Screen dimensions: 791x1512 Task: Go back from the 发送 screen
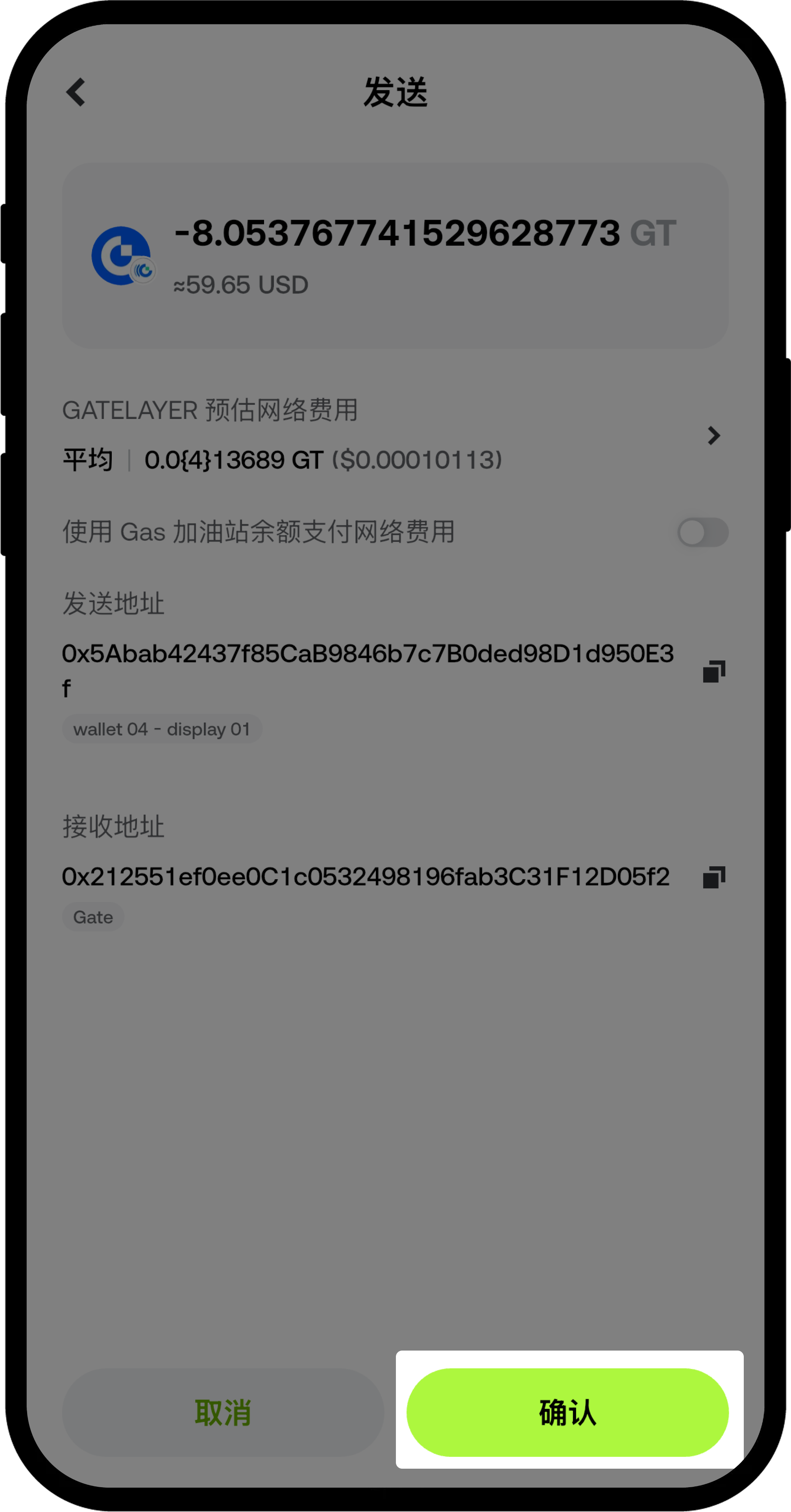(x=76, y=92)
